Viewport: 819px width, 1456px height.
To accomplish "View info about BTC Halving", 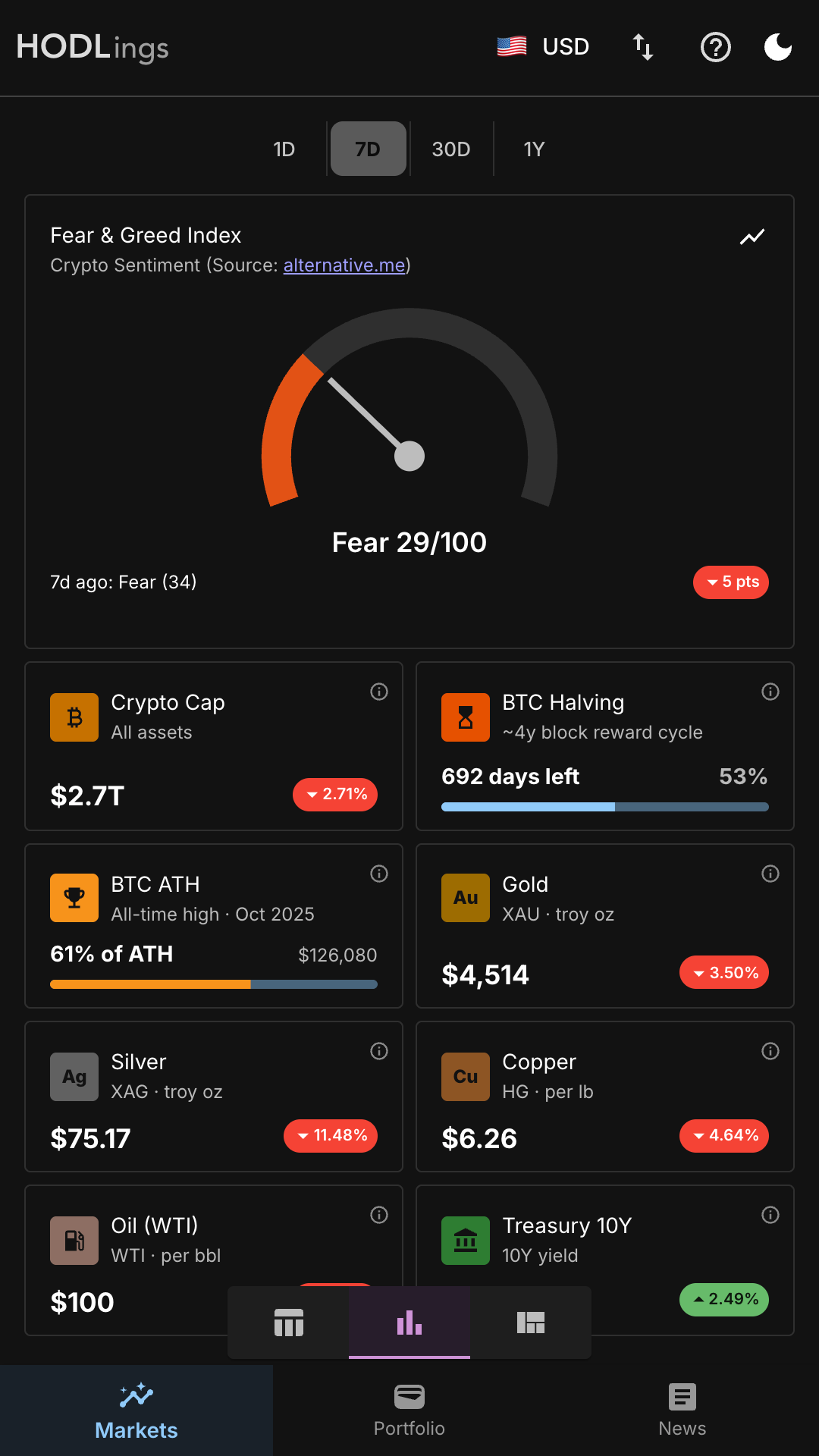I will (770, 692).
